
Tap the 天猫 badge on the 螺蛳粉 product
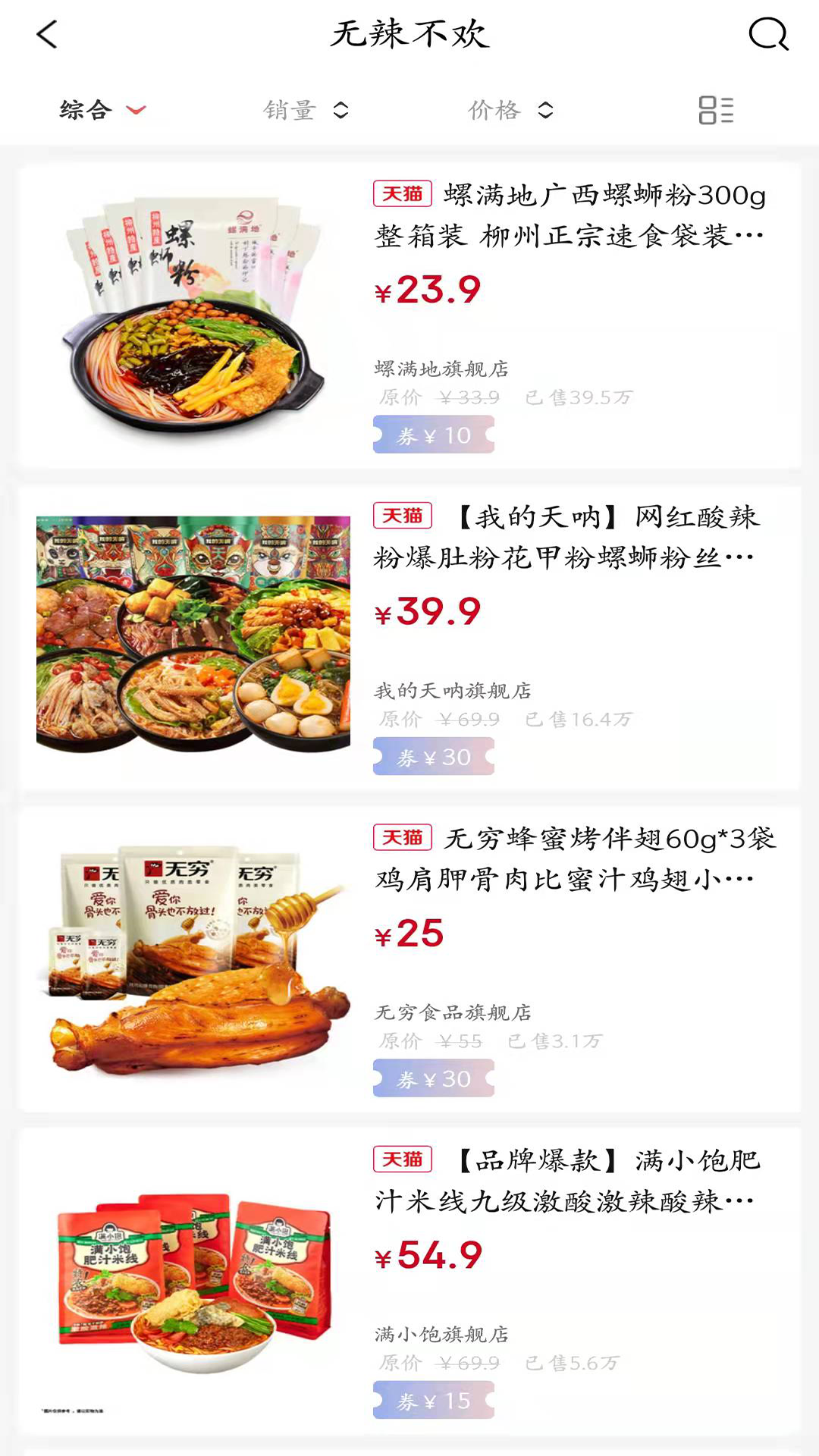pyautogui.click(x=403, y=196)
